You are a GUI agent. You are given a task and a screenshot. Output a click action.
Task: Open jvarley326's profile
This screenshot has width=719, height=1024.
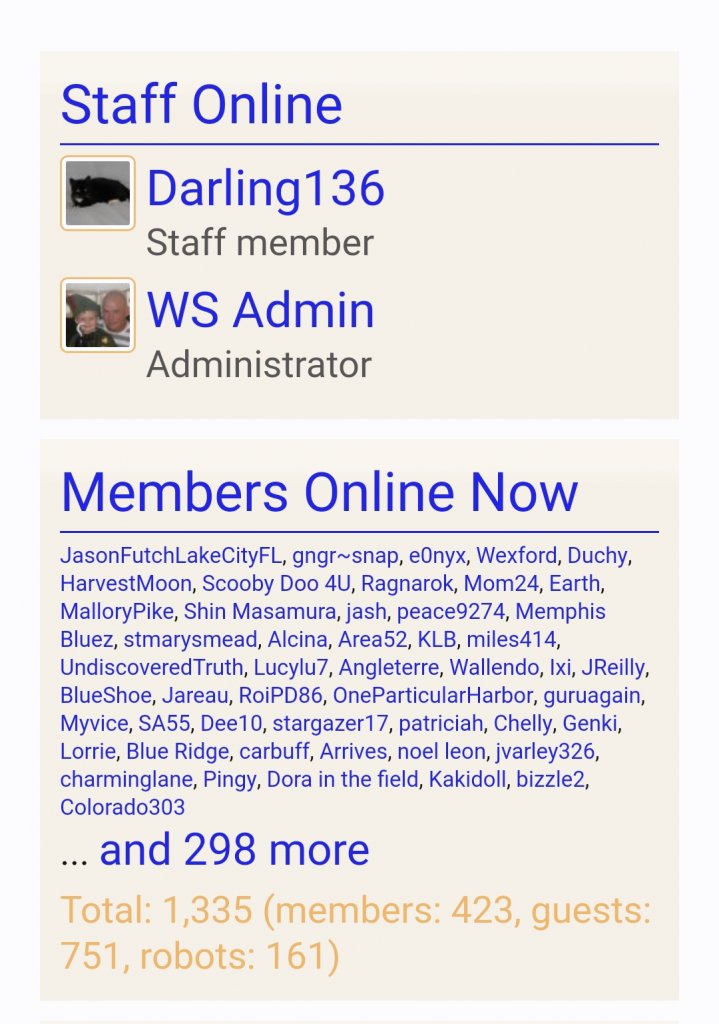click(546, 751)
